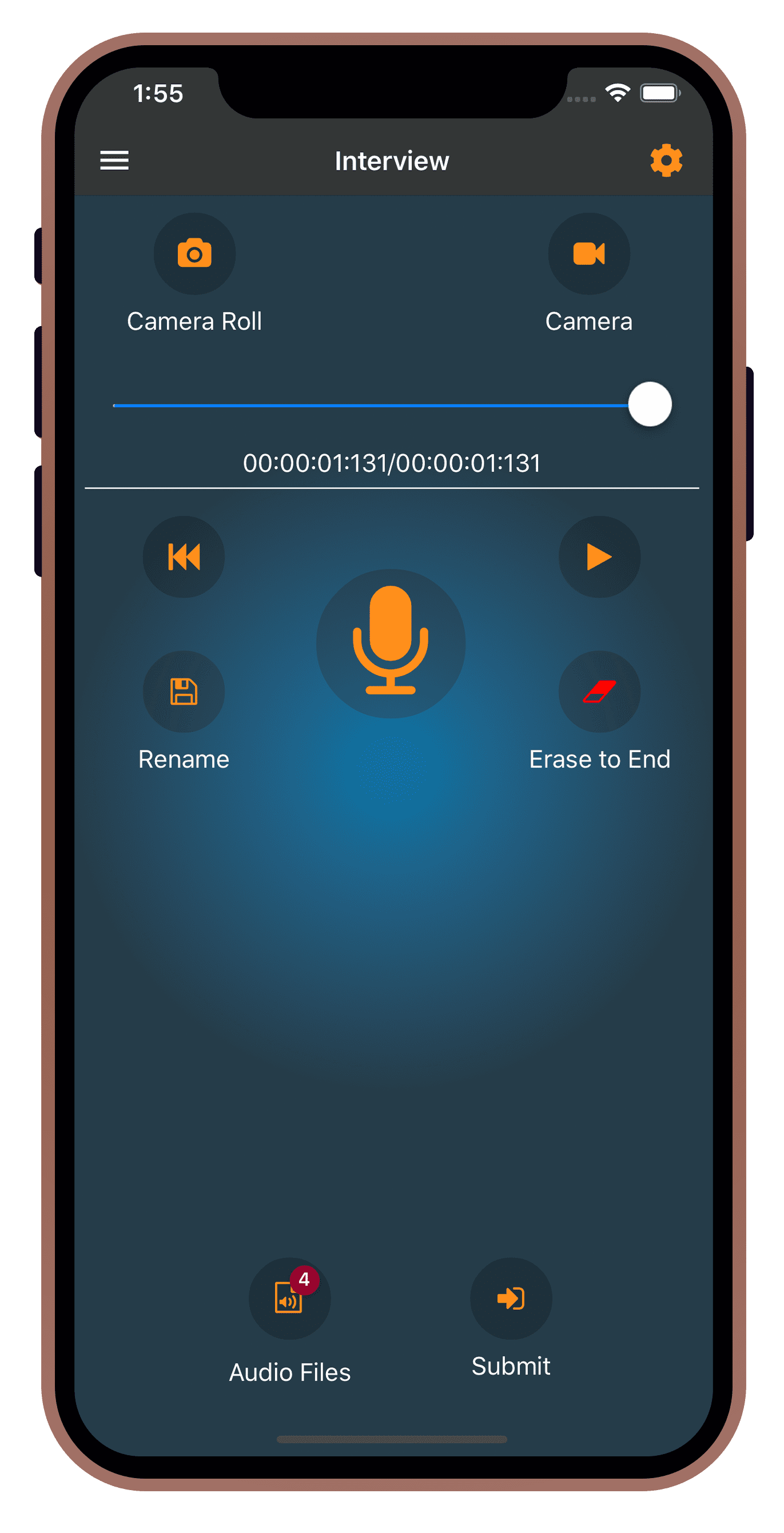Open the hamburger menu

point(114,161)
